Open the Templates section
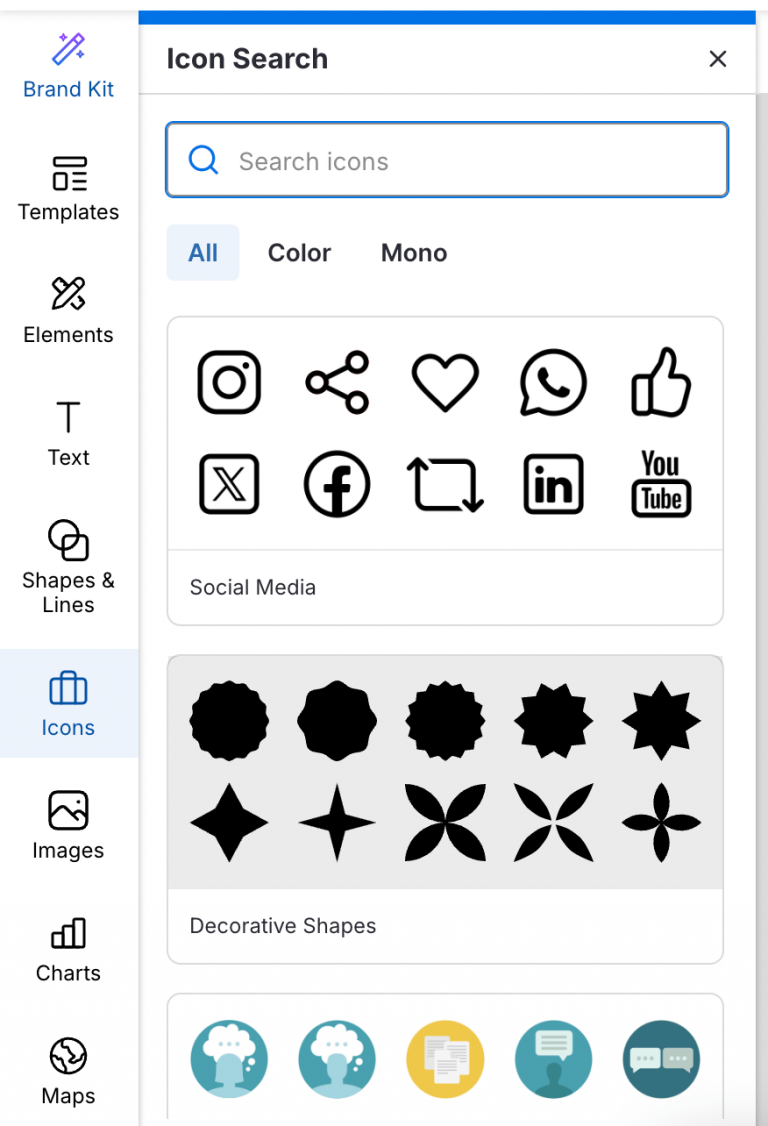The width and height of the screenshot is (768, 1126). click(x=68, y=189)
